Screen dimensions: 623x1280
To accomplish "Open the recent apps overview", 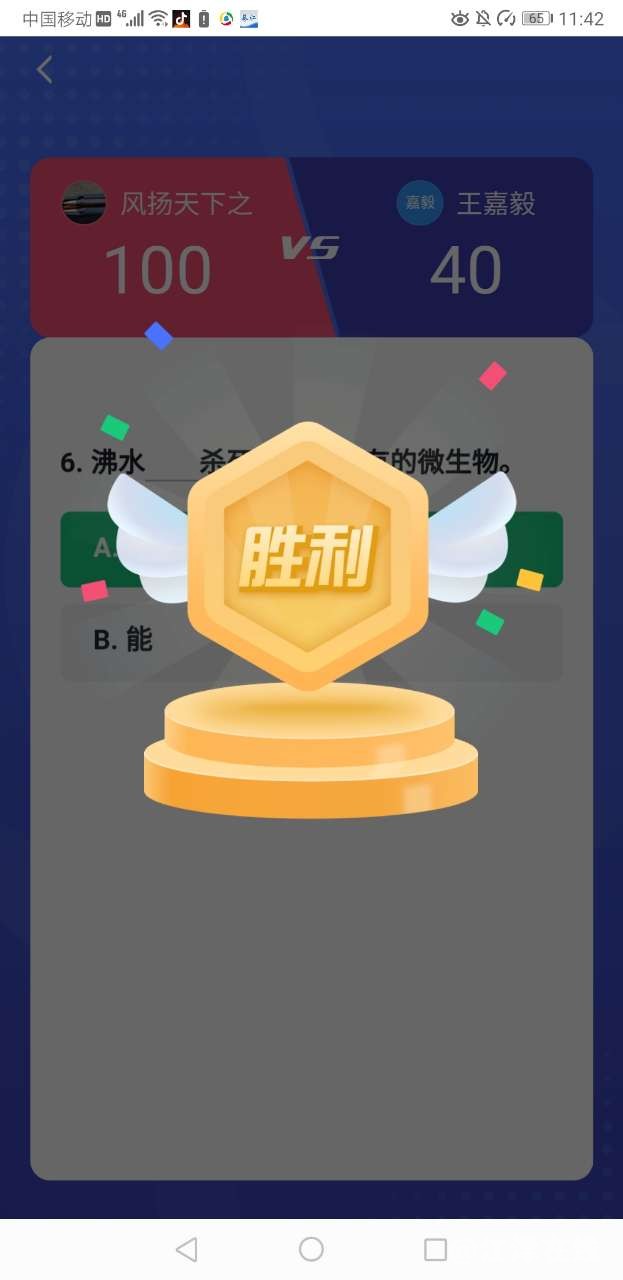I will (x=435, y=1249).
